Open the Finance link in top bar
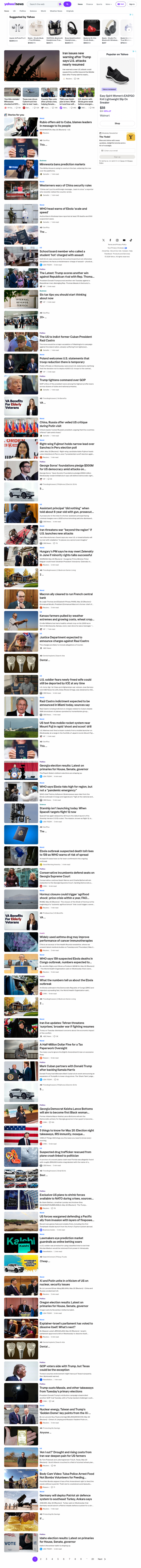The width and height of the screenshot is (141, 1568). [x=90, y=4]
